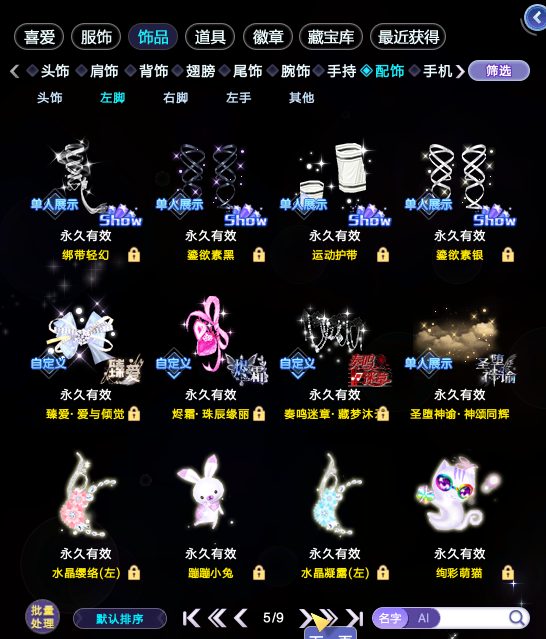Switch to 最近获得 tab
Screen dimensions: 546x639
pos(408,37)
